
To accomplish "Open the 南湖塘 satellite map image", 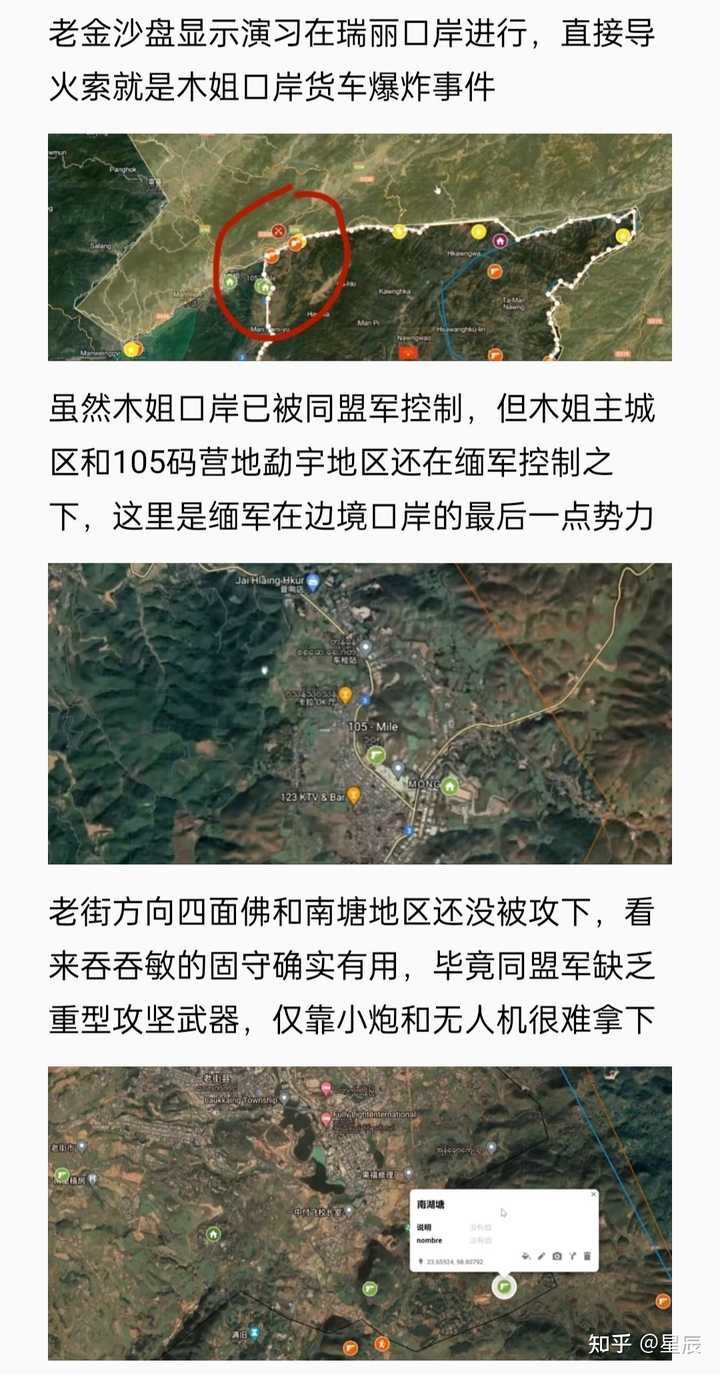I will (x=360, y=1212).
